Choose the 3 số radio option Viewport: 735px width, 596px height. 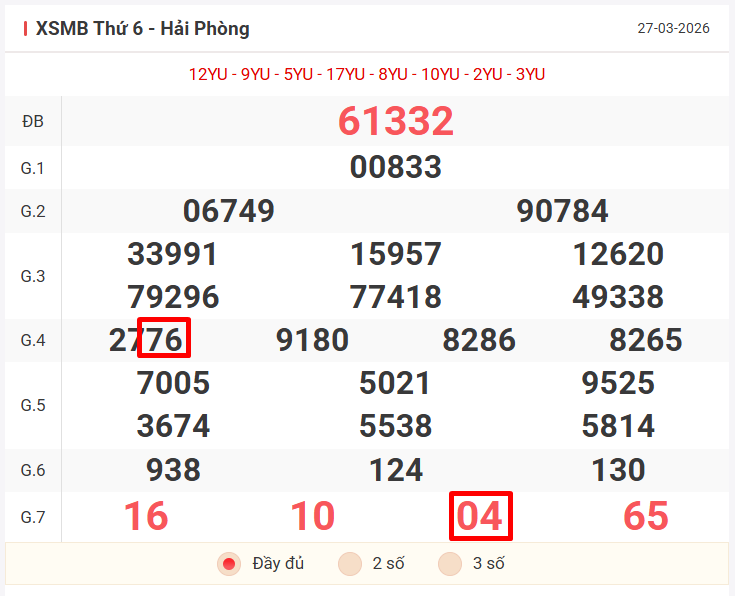tap(450, 564)
